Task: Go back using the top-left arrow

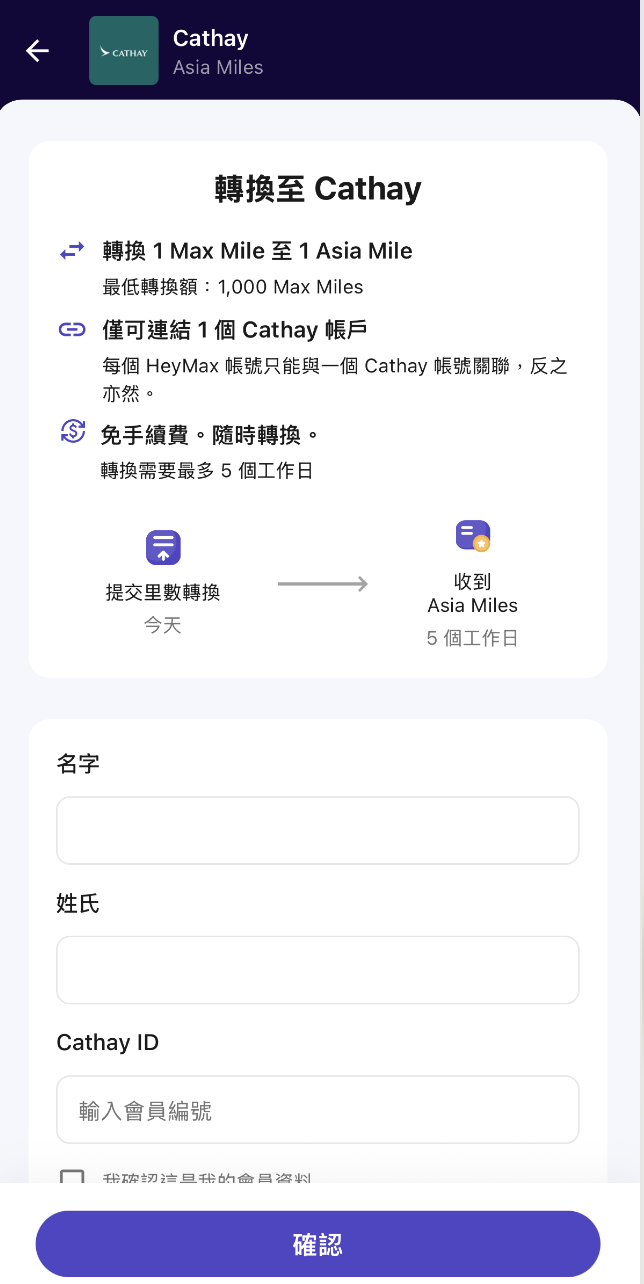Action: [x=38, y=51]
